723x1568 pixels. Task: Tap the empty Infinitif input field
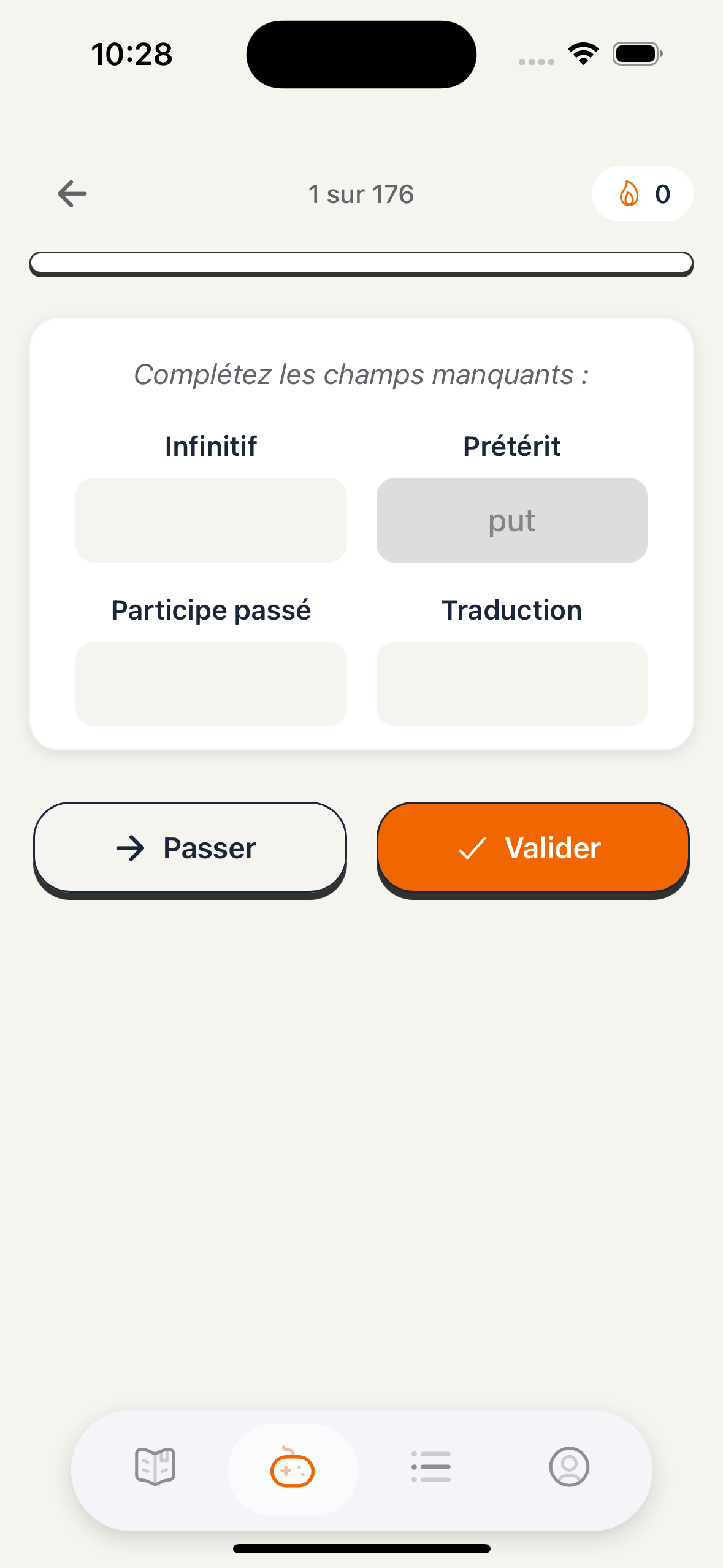coord(211,520)
